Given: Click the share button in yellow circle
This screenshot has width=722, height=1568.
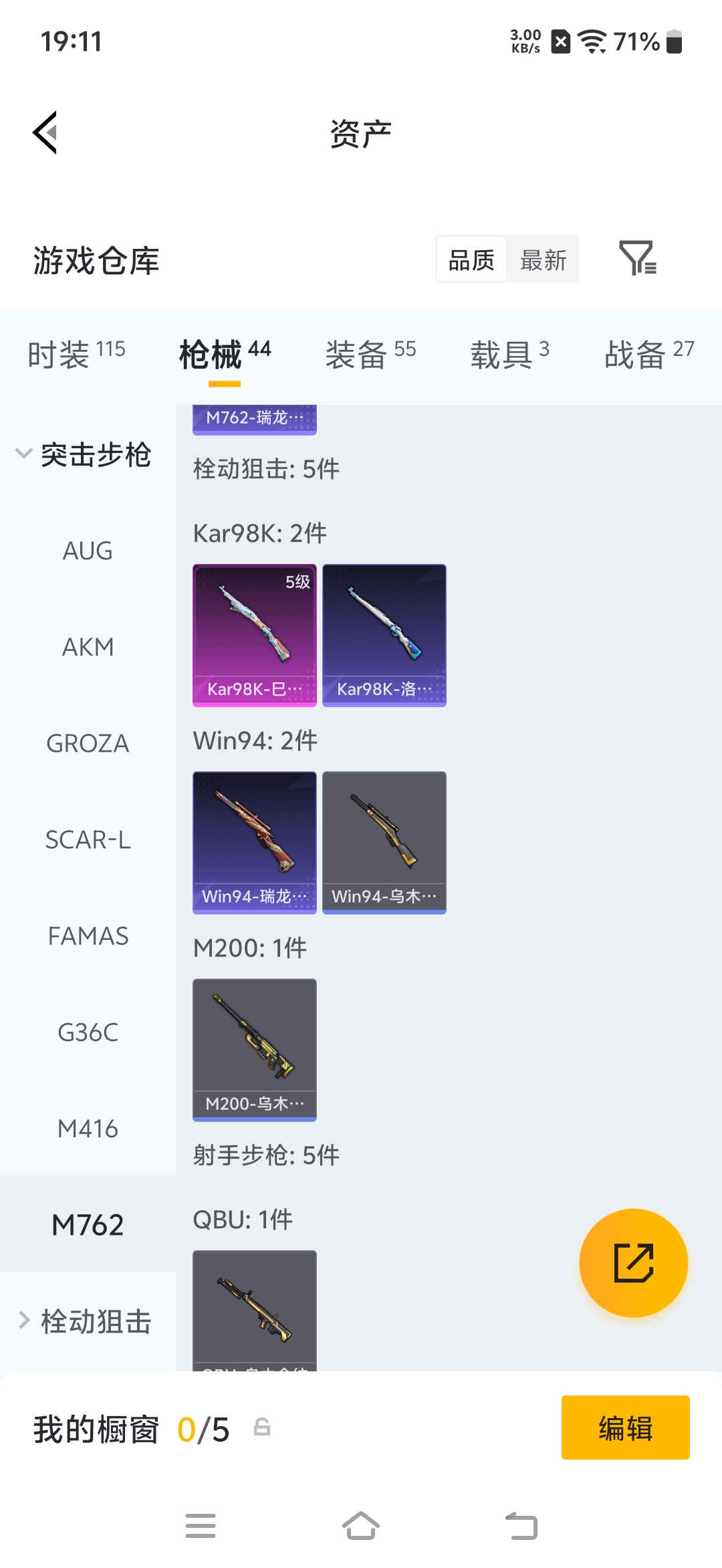Looking at the screenshot, I should (633, 1263).
